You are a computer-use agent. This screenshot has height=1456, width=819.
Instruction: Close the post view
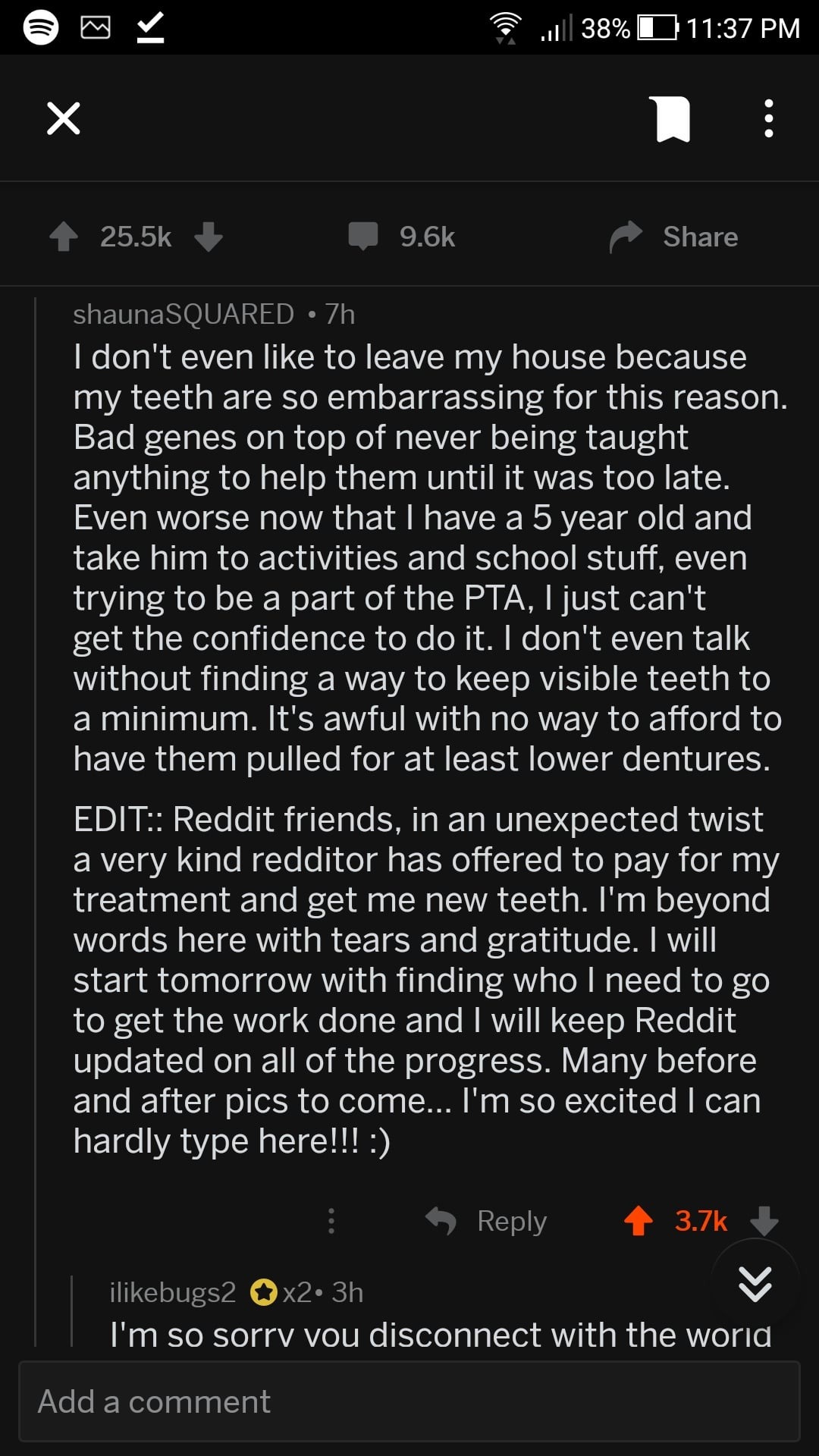coord(63,119)
